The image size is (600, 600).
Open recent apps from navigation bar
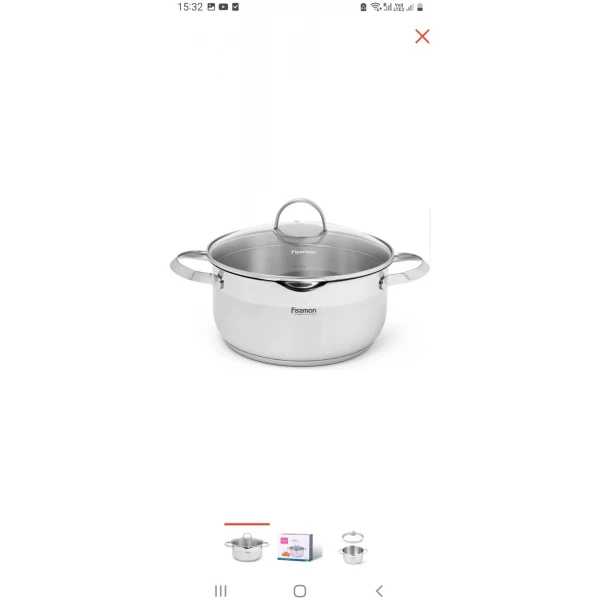pyautogui.click(x=220, y=591)
